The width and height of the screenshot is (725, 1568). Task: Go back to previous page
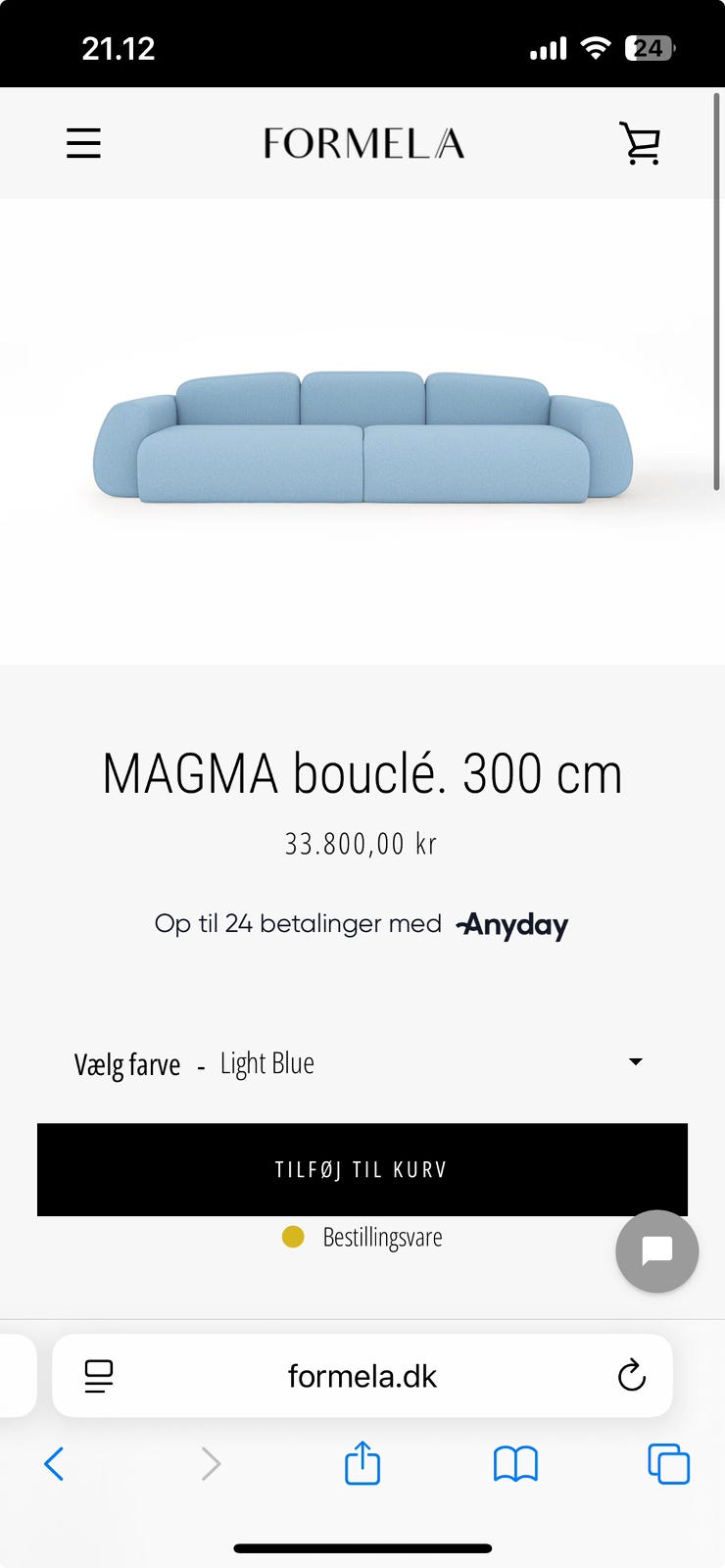pos(54,1464)
